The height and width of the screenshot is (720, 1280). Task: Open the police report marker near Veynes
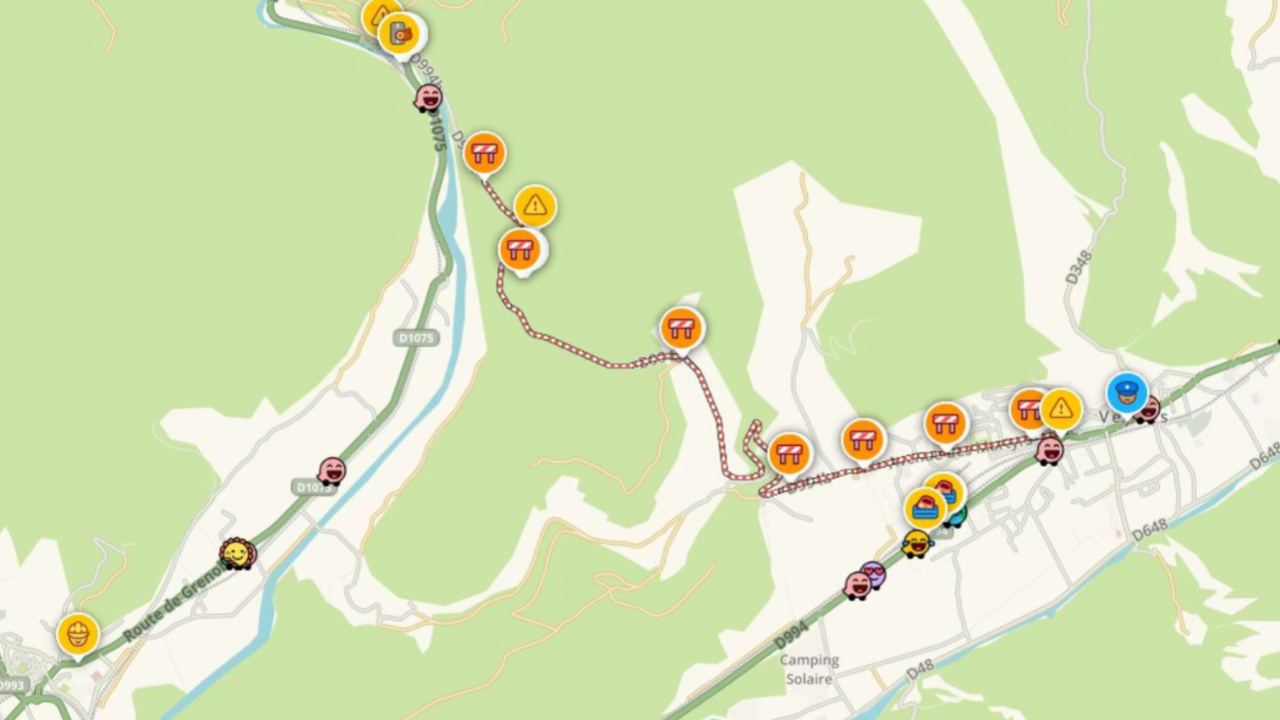click(x=1126, y=392)
